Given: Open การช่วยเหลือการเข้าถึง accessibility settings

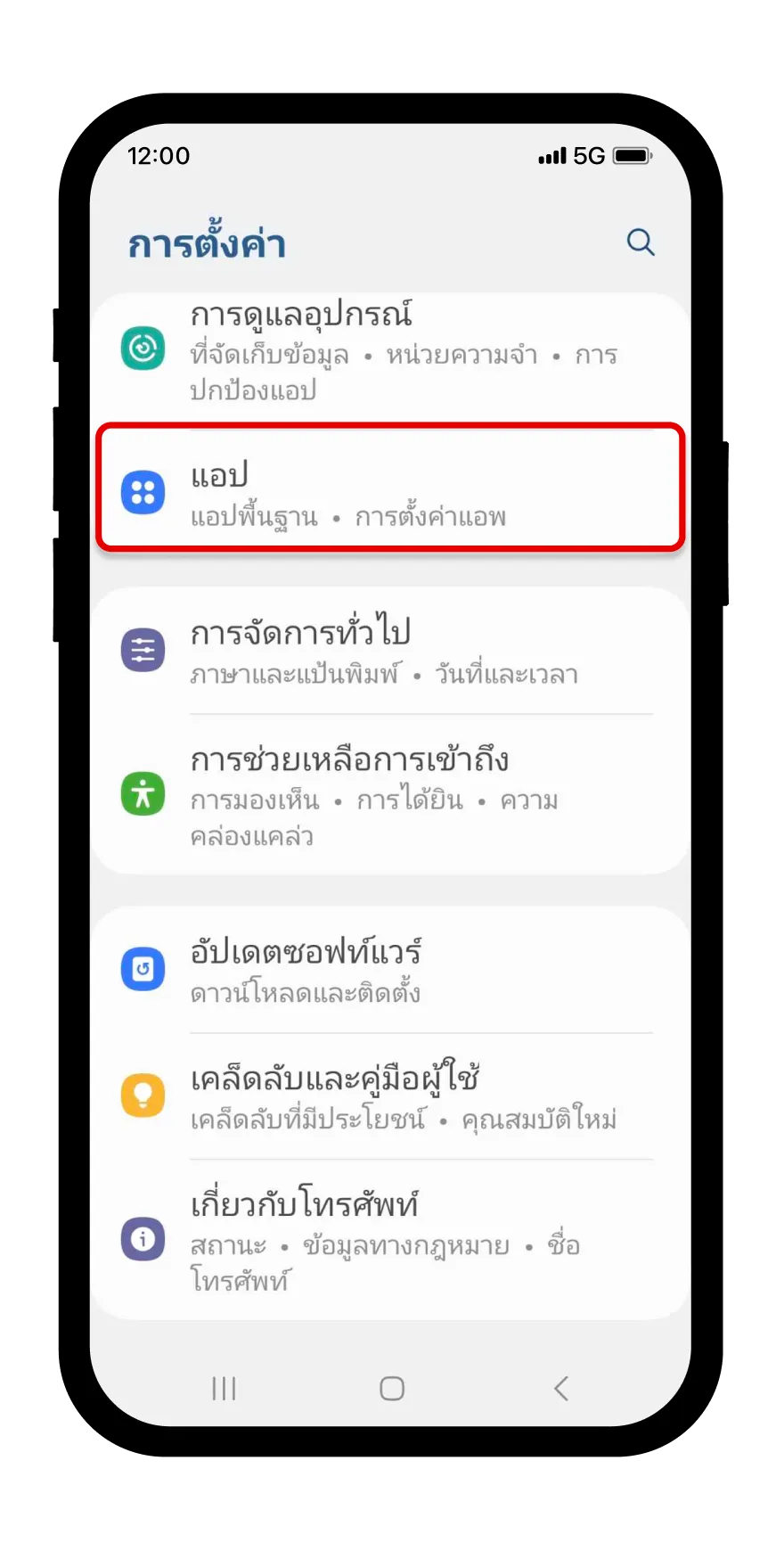Looking at the screenshot, I should [390, 795].
